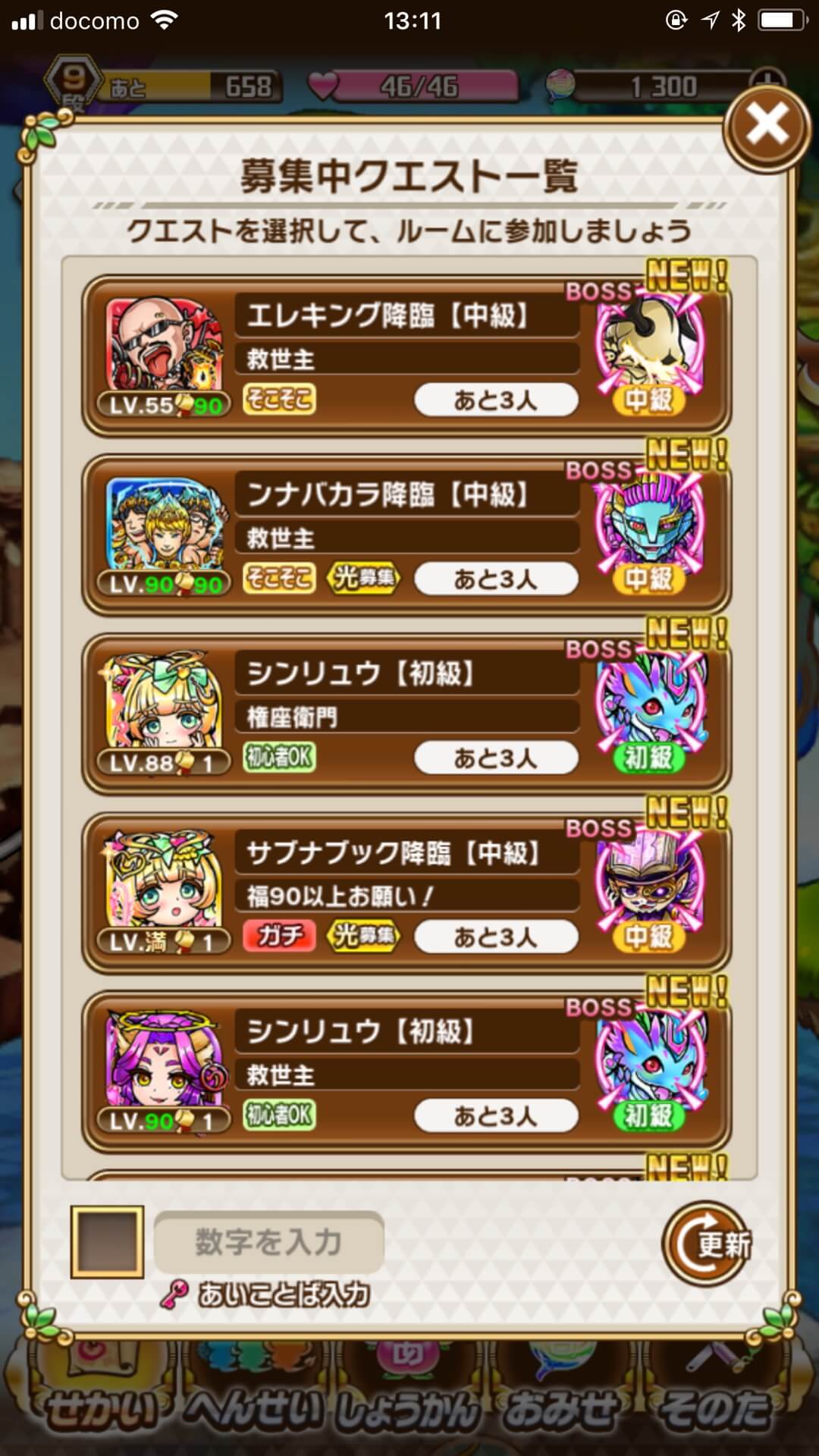Tick the checkbox beside あいことば入力
Viewport: 819px width, 1456px height.
(107, 1242)
